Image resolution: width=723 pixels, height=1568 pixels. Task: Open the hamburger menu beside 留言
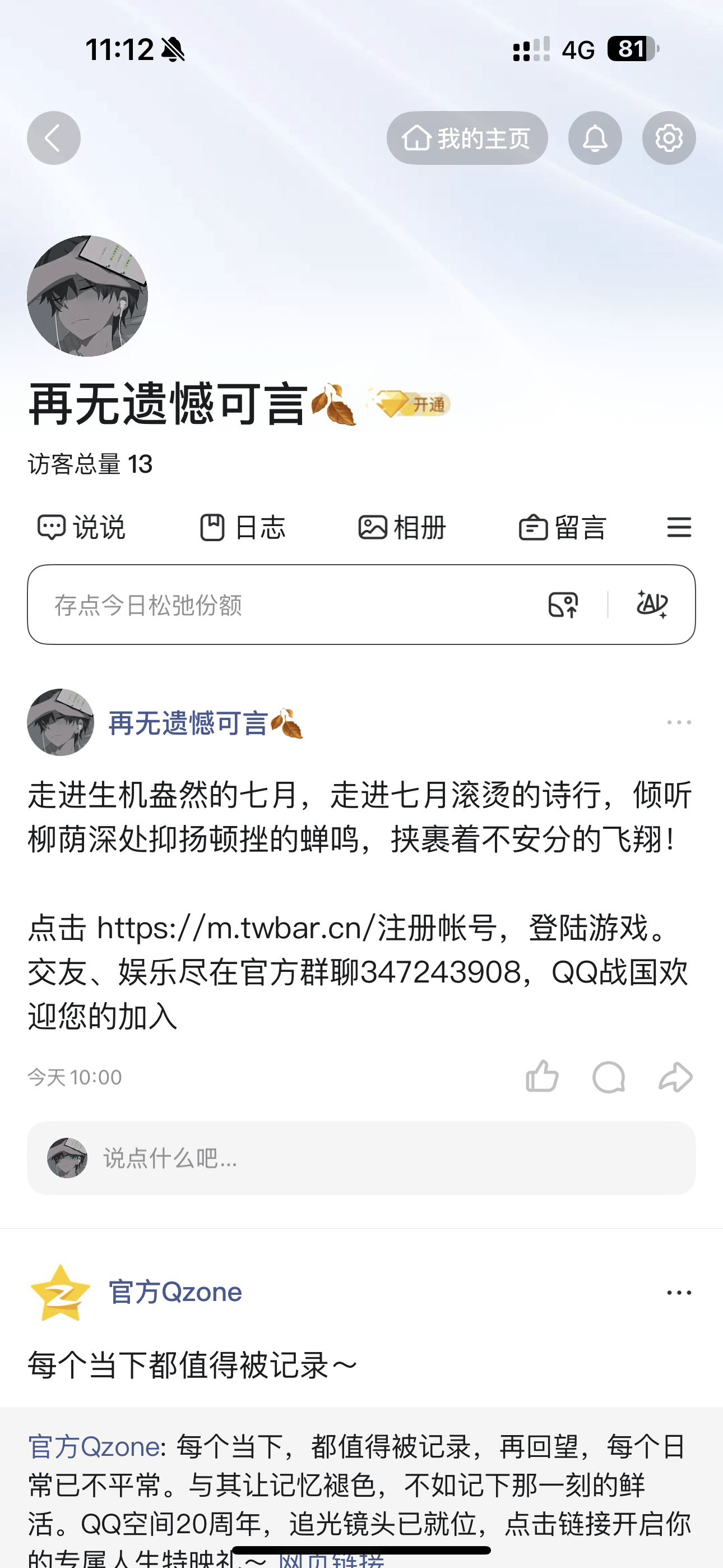pyautogui.click(x=679, y=527)
